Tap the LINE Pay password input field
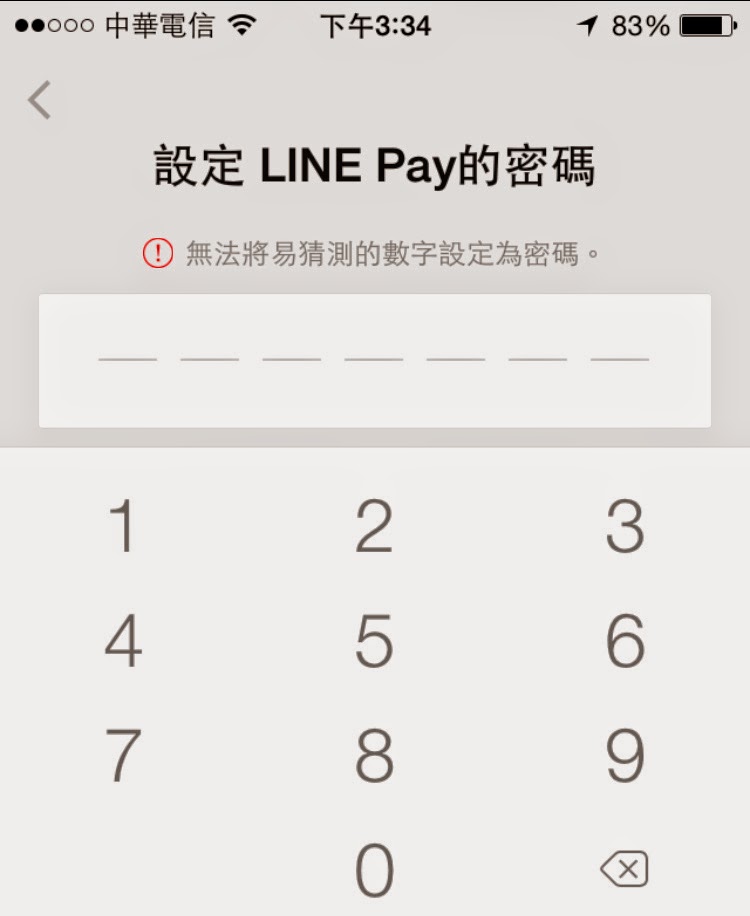The height and width of the screenshot is (916, 750). click(375, 360)
